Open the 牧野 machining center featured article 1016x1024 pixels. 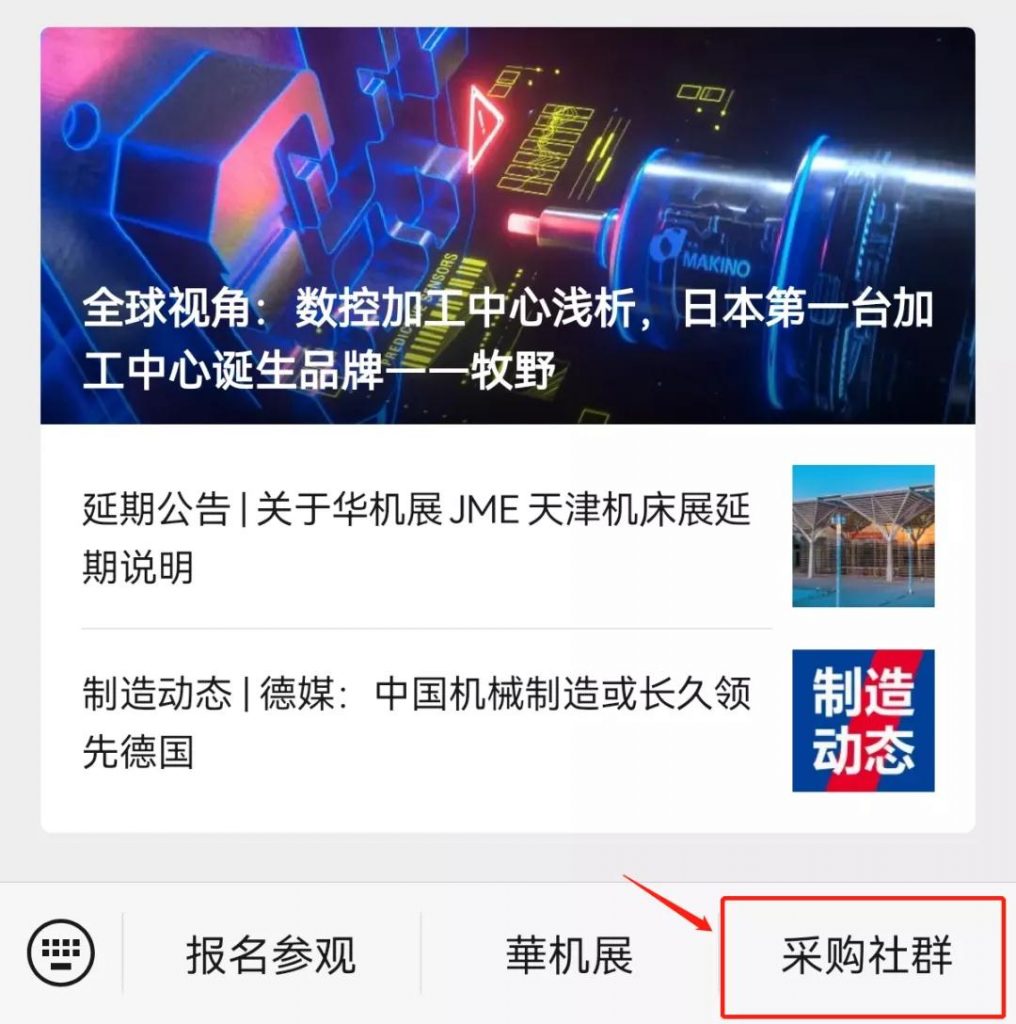tap(507, 225)
